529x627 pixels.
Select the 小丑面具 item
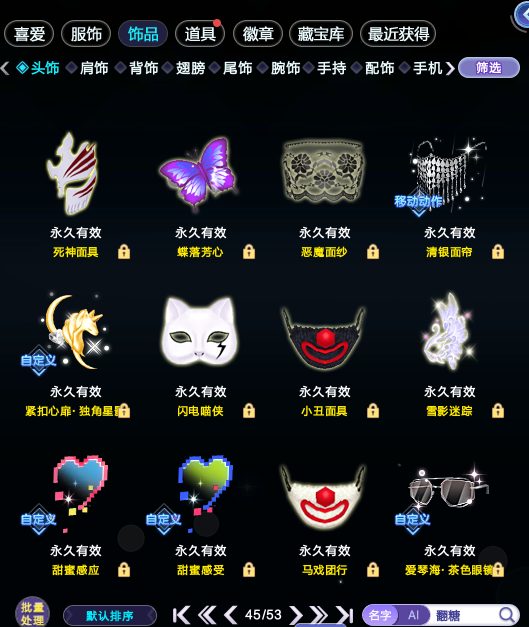point(323,336)
